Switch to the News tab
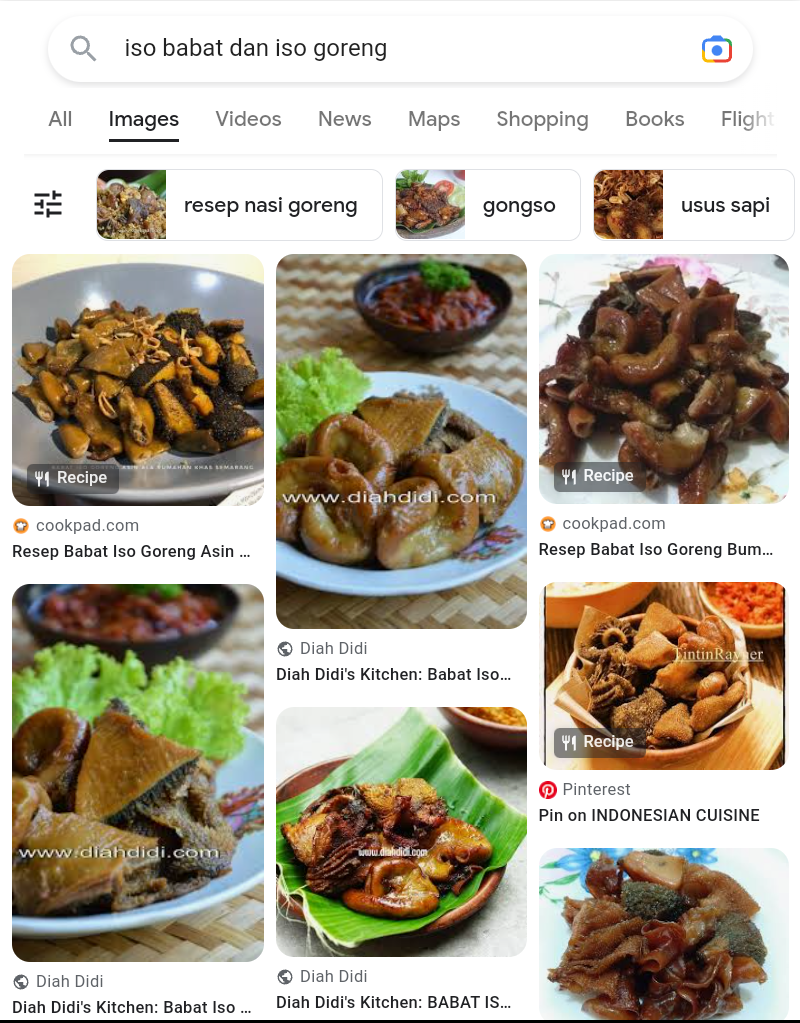The height and width of the screenshot is (1023, 800). click(x=344, y=119)
